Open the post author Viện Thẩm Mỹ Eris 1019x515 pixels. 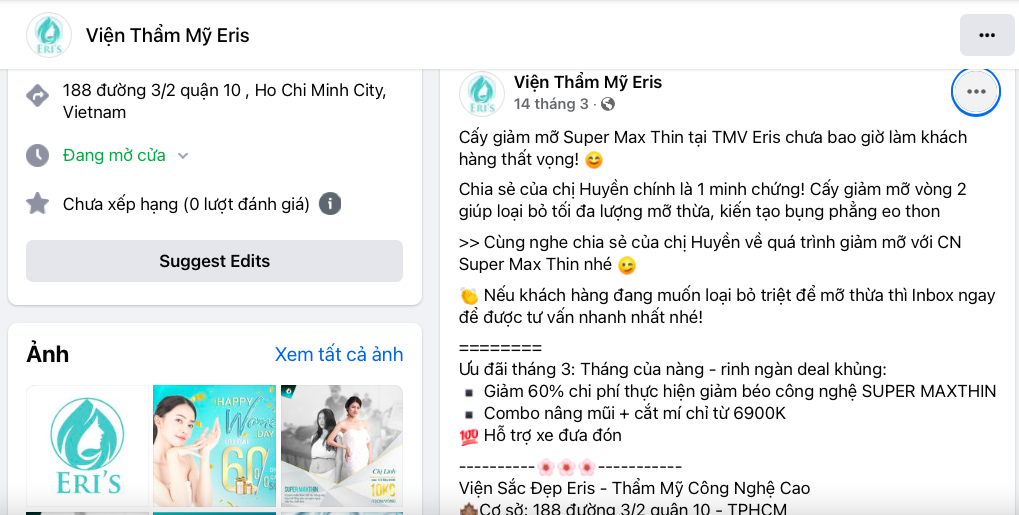[x=587, y=82]
